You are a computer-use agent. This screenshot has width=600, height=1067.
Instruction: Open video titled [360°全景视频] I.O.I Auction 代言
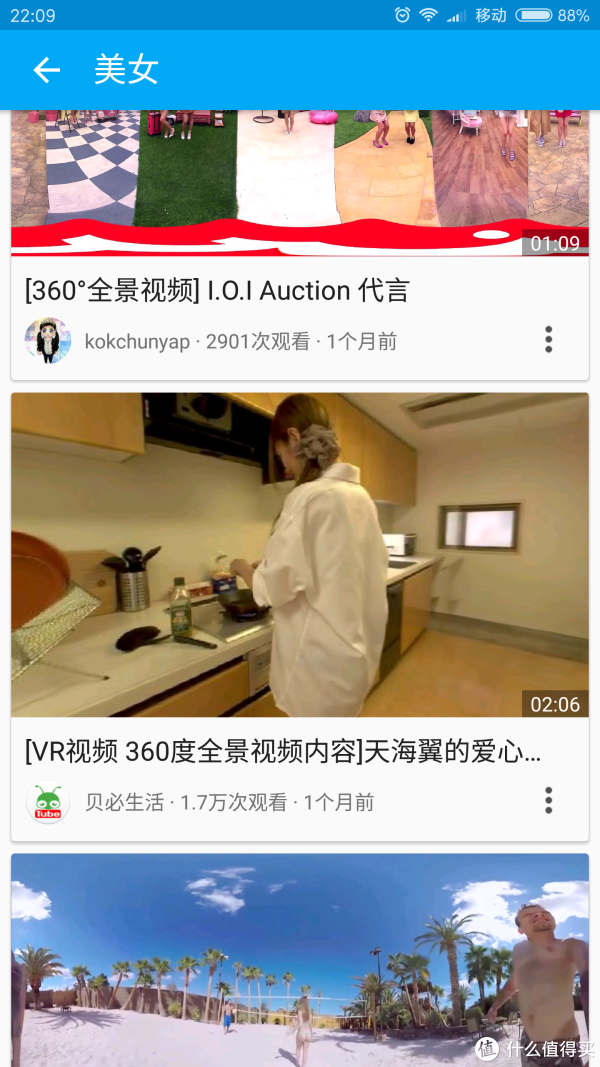(x=217, y=291)
